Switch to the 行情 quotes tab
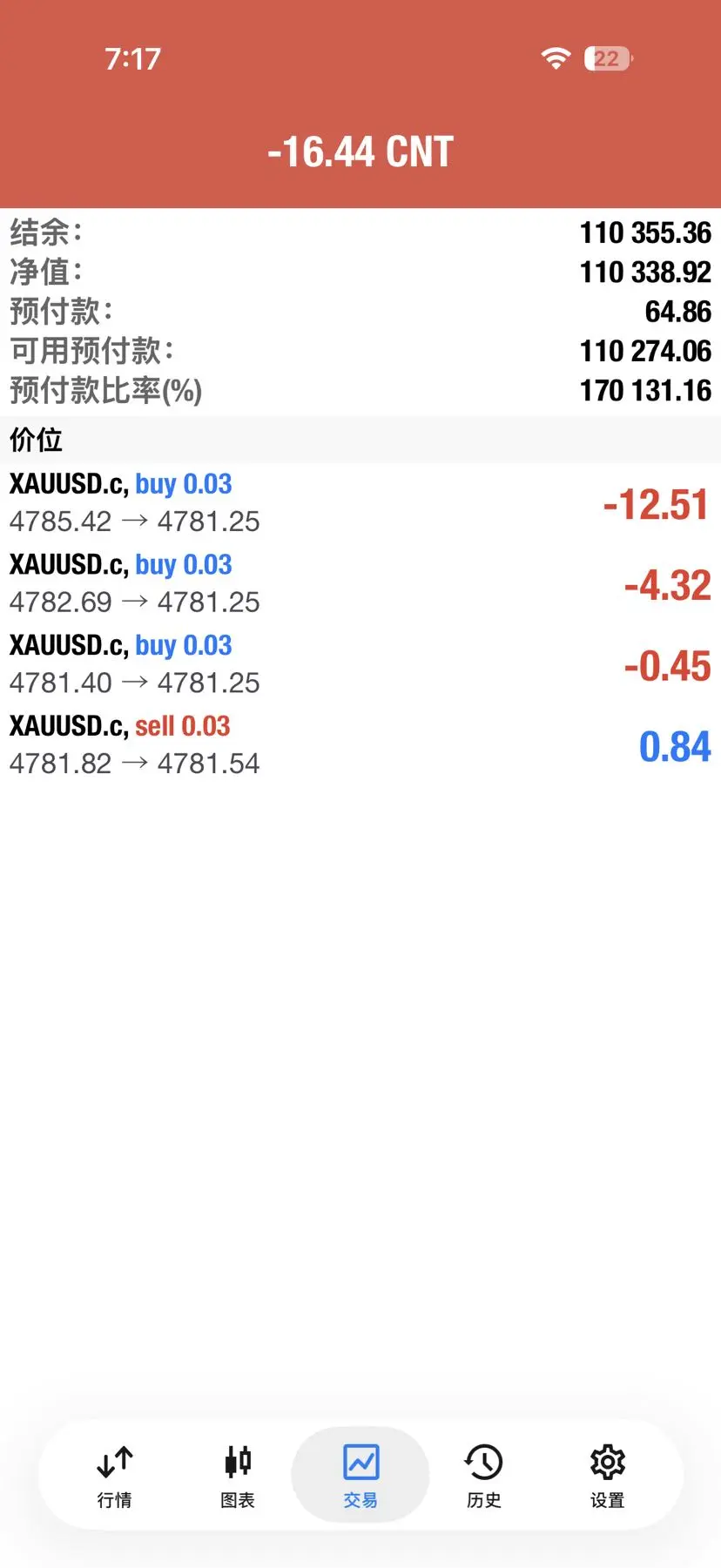This screenshot has height=1568, width=721. pyautogui.click(x=114, y=1475)
